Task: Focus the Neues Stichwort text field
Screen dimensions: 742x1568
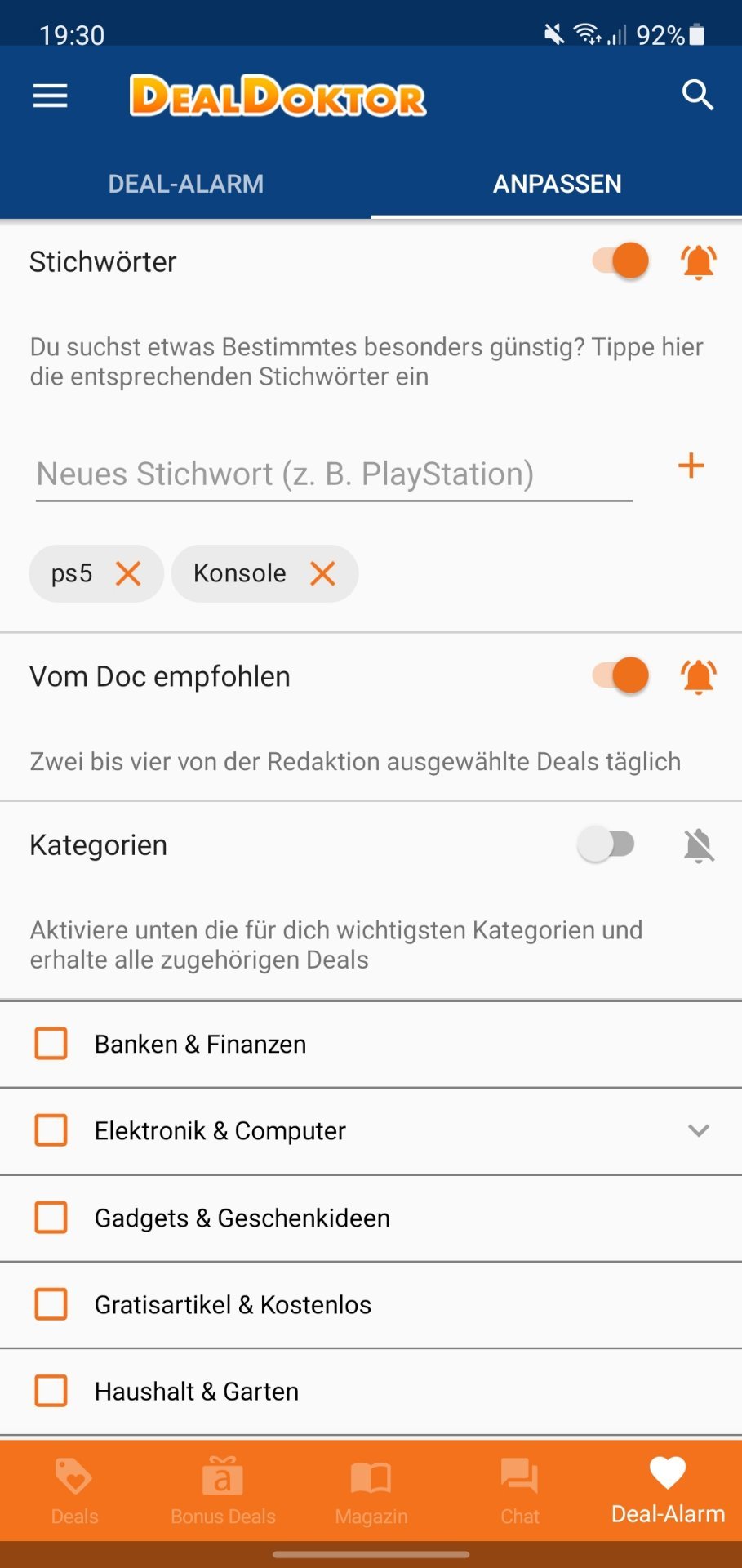Action: pyautogui.click(x=334, y=474)
